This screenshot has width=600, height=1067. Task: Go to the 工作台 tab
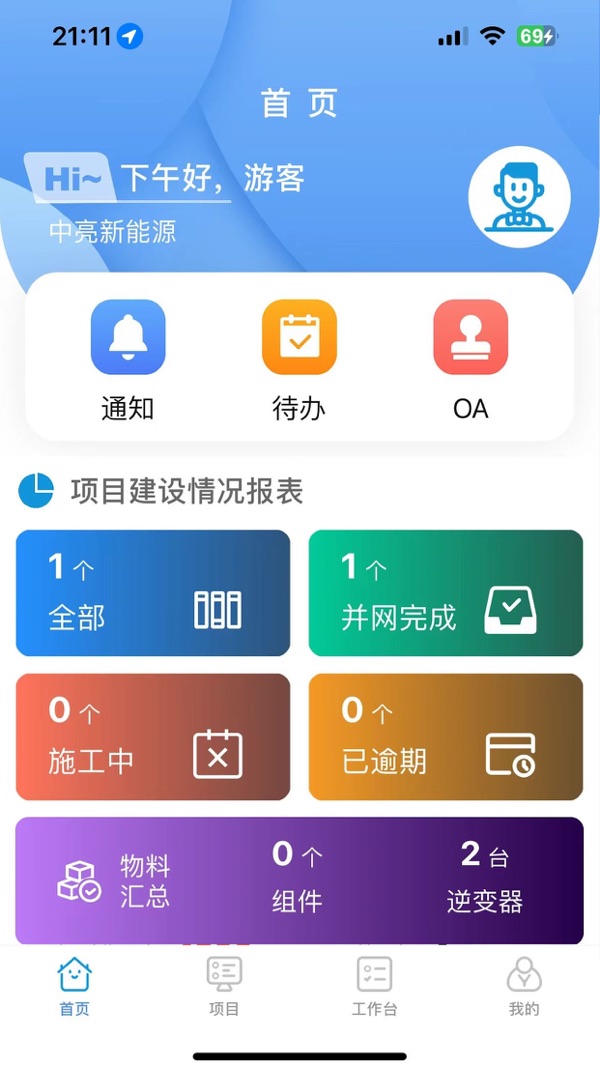pyautogui.click(x=374, y=986)
